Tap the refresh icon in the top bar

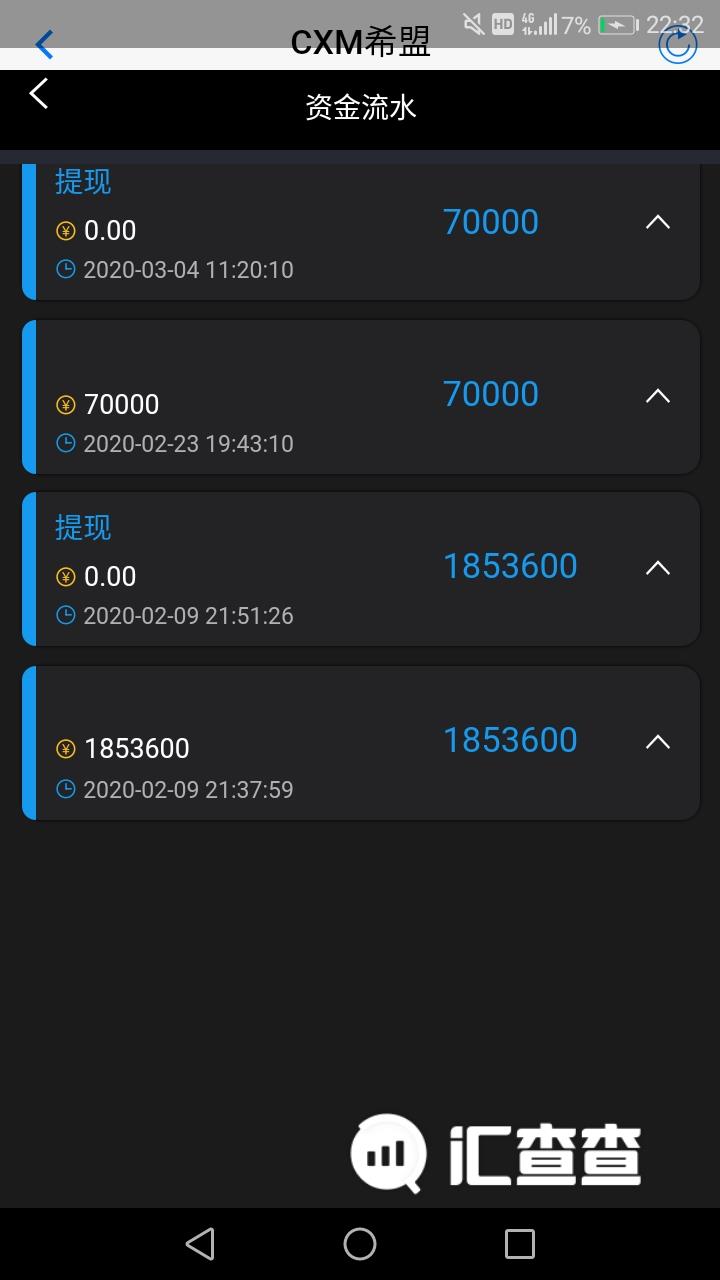pyautogui.click(x=677, y=43)
